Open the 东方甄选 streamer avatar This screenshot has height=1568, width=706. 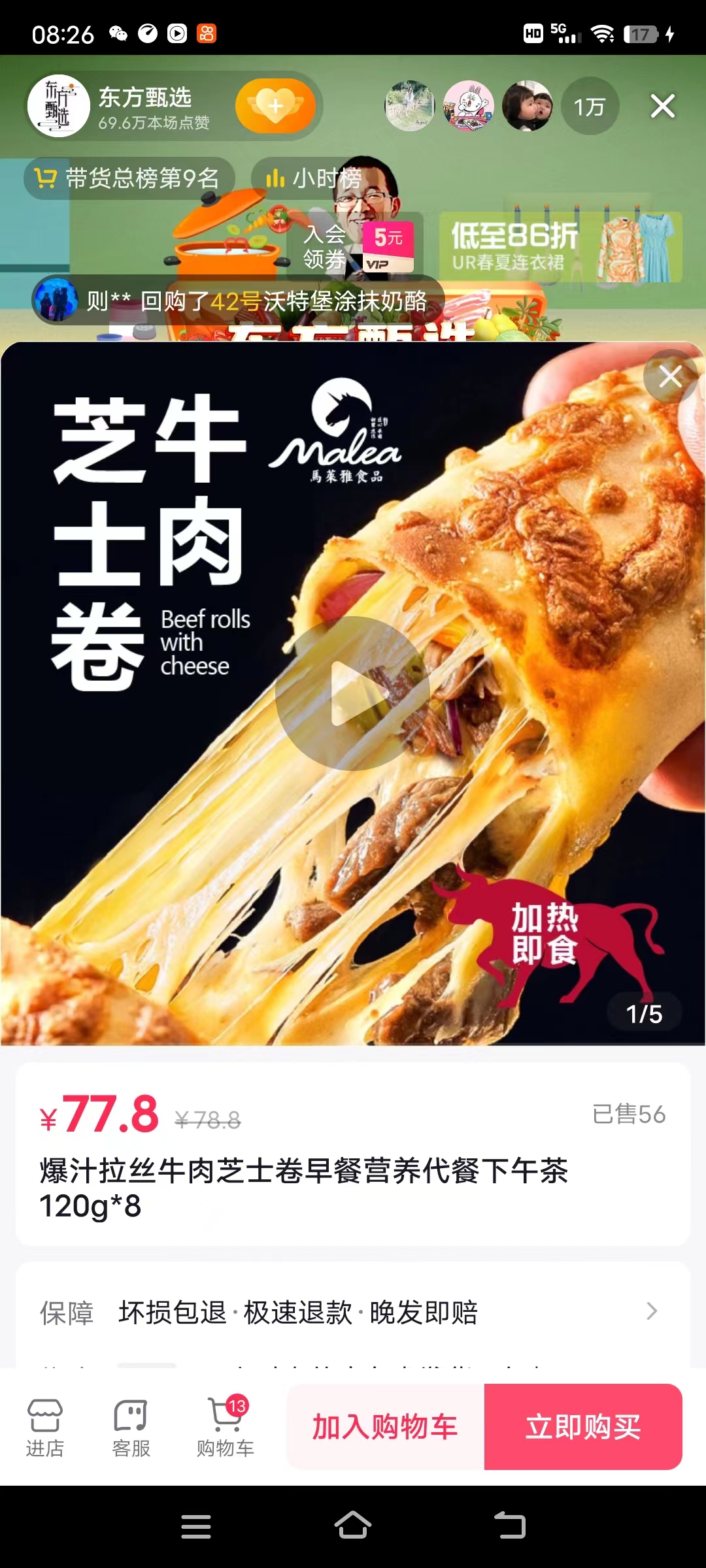(x=59, y=106)
